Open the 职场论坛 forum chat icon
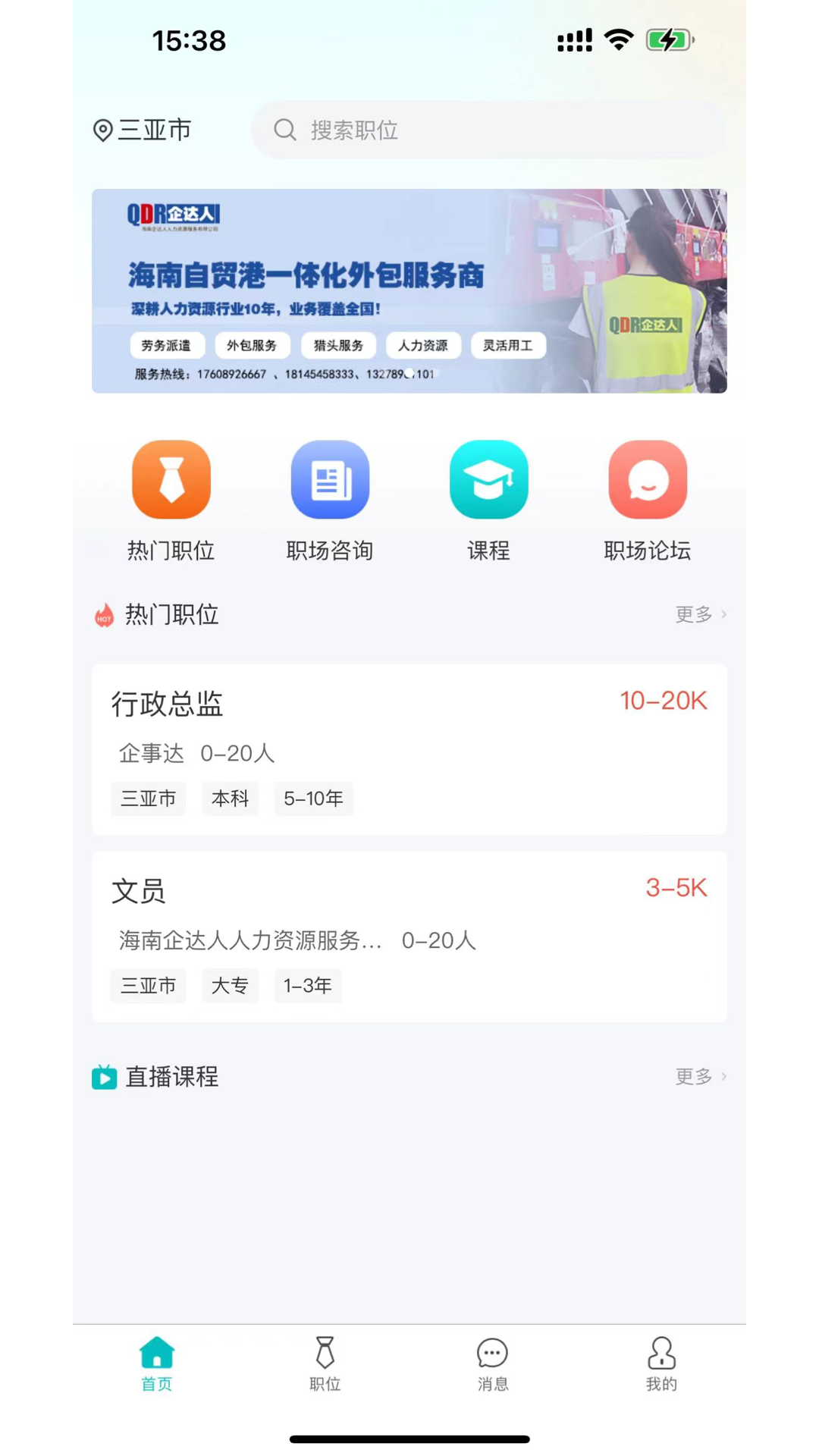This screenshot has width=819, height=1456. click(648, 479)
